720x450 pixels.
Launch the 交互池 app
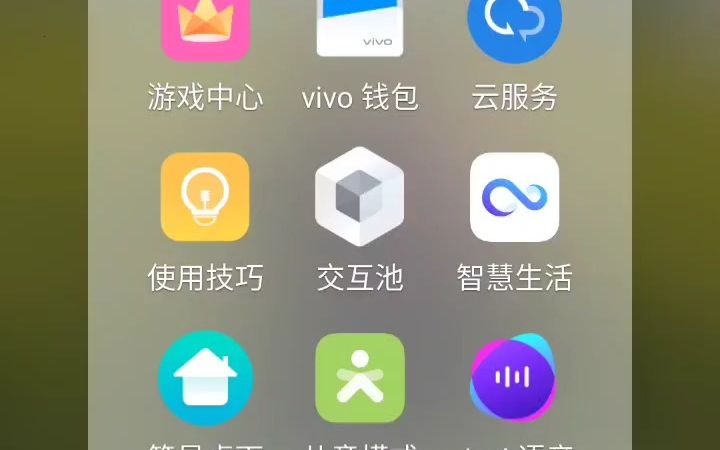360,197
